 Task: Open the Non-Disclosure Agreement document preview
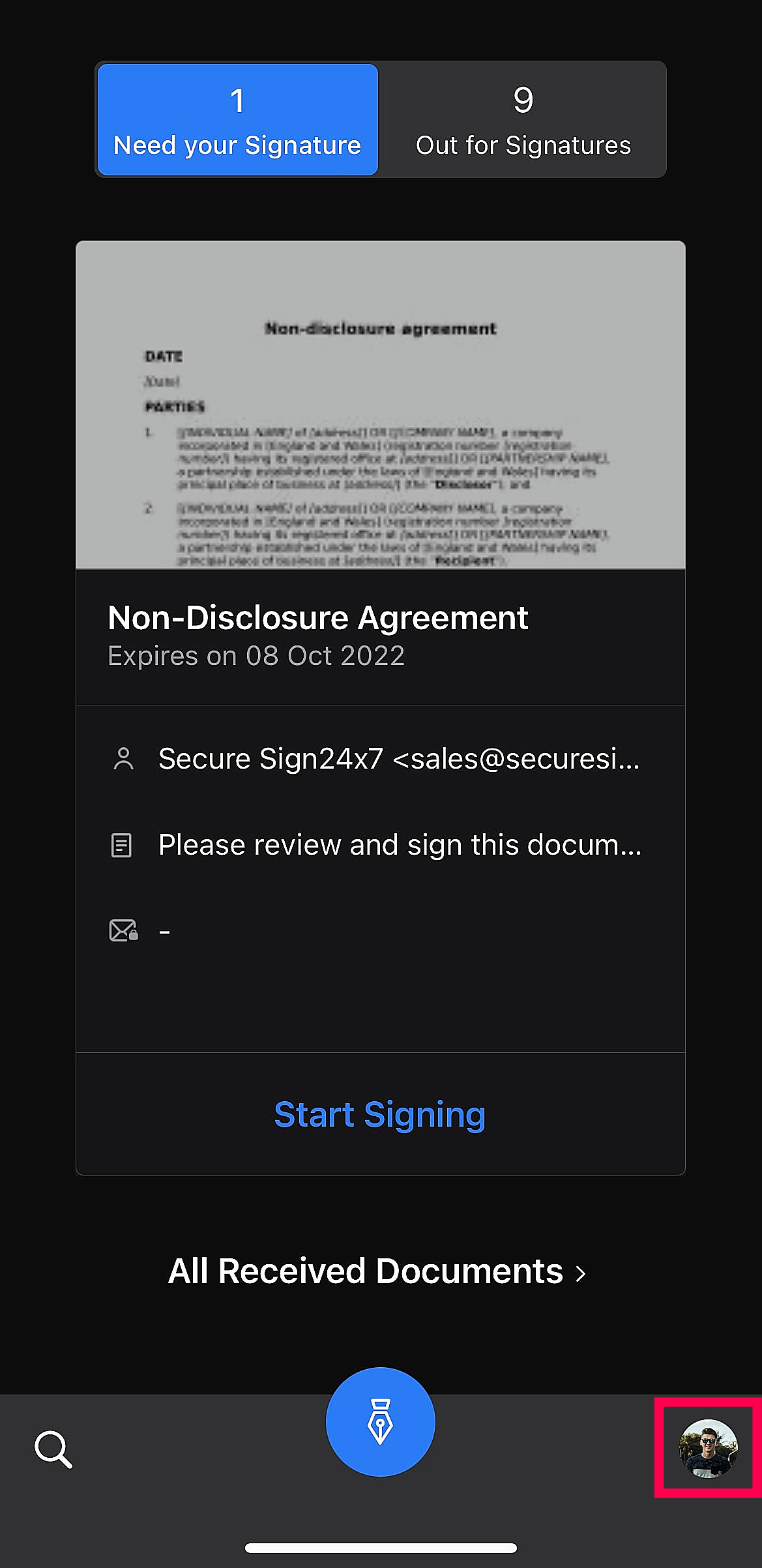(381, 405)
